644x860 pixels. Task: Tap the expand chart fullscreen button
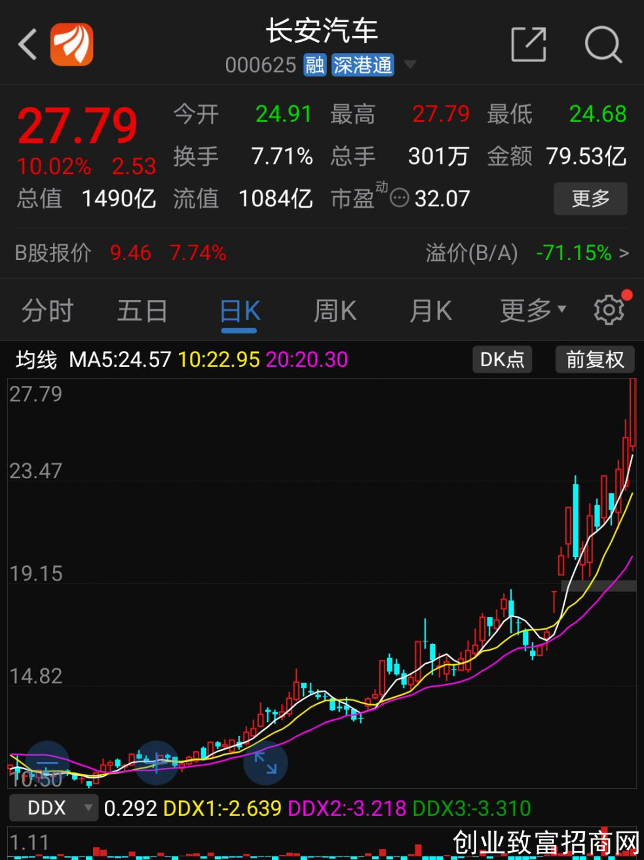265,763
